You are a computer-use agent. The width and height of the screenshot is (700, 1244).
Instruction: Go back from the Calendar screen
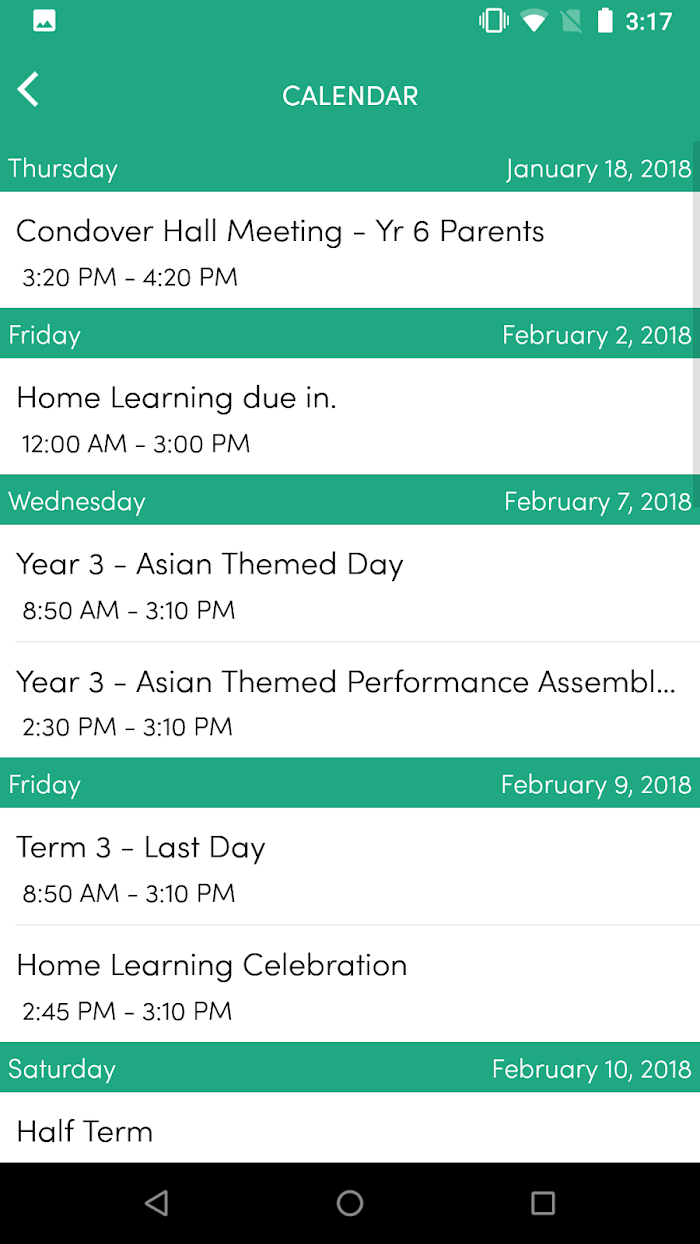pyautogui.click(x=29, y=90)
